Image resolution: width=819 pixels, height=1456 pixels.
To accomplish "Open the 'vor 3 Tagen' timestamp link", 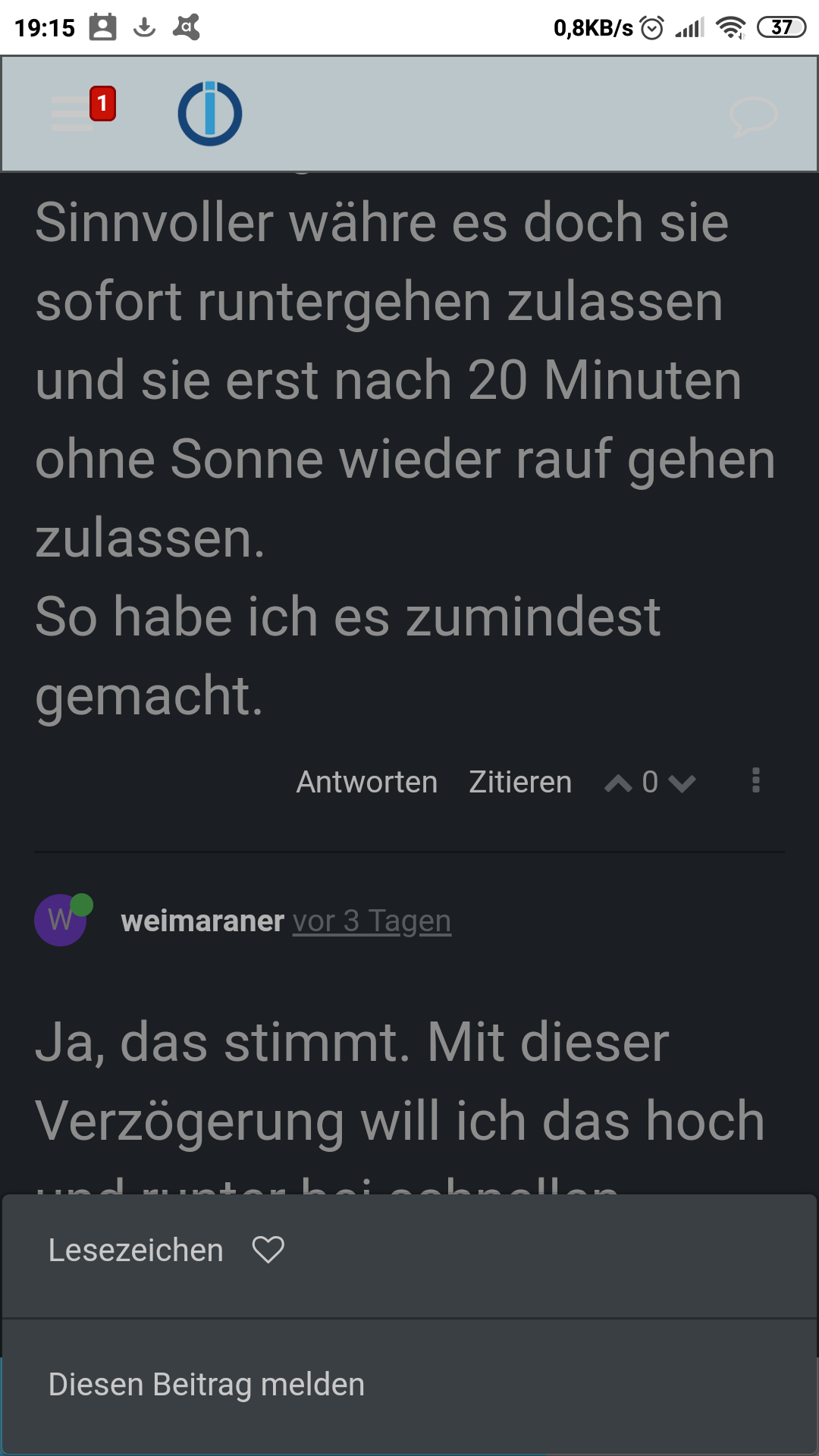I will (x=372, y=921).
